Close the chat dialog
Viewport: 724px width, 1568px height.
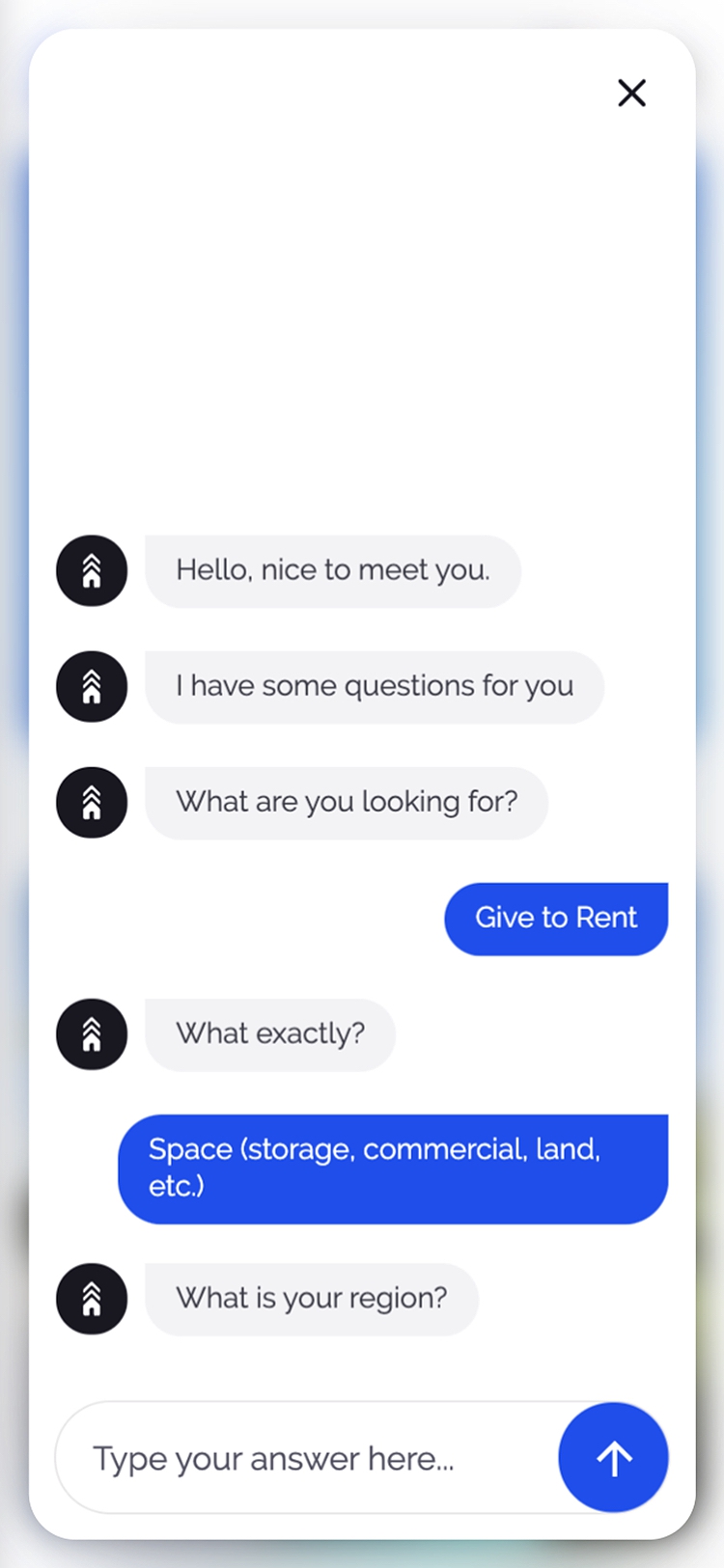pos(631,93)
